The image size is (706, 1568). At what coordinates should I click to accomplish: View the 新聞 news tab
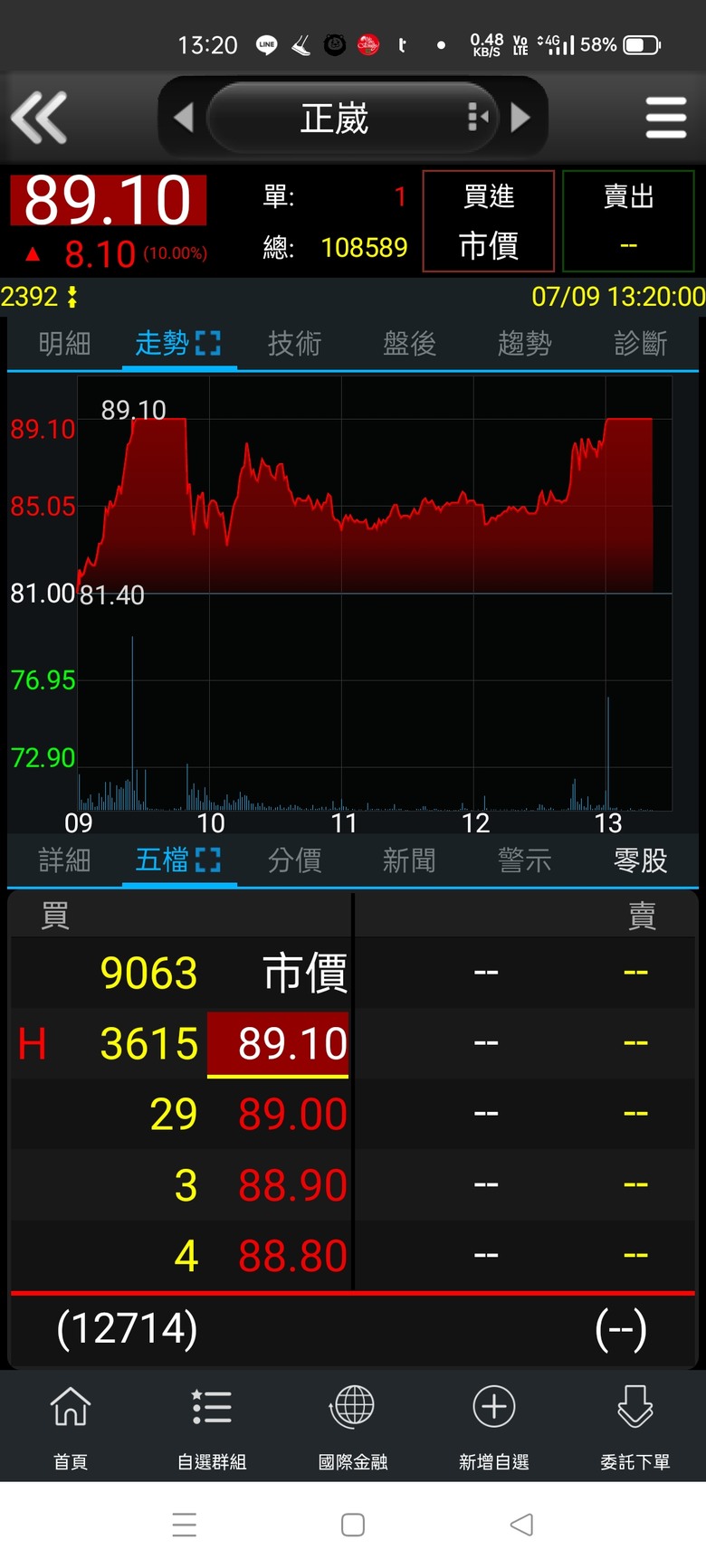pyautogui.click(x=409, y=860)
